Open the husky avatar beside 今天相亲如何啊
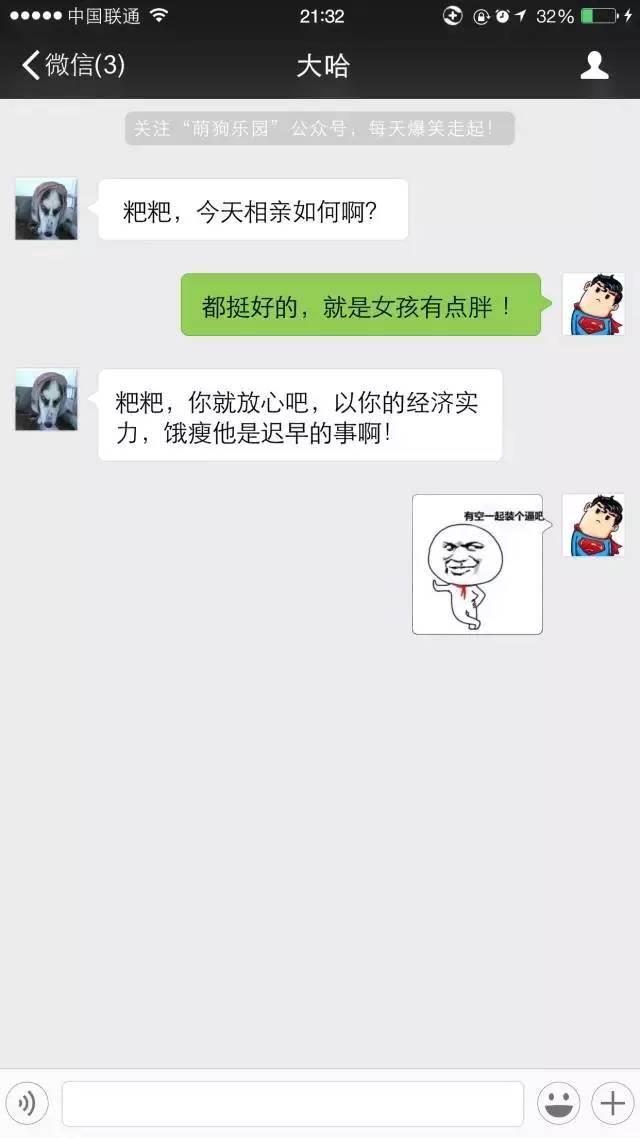Screen dimensions: 640x1138 [x=46, y=209]
